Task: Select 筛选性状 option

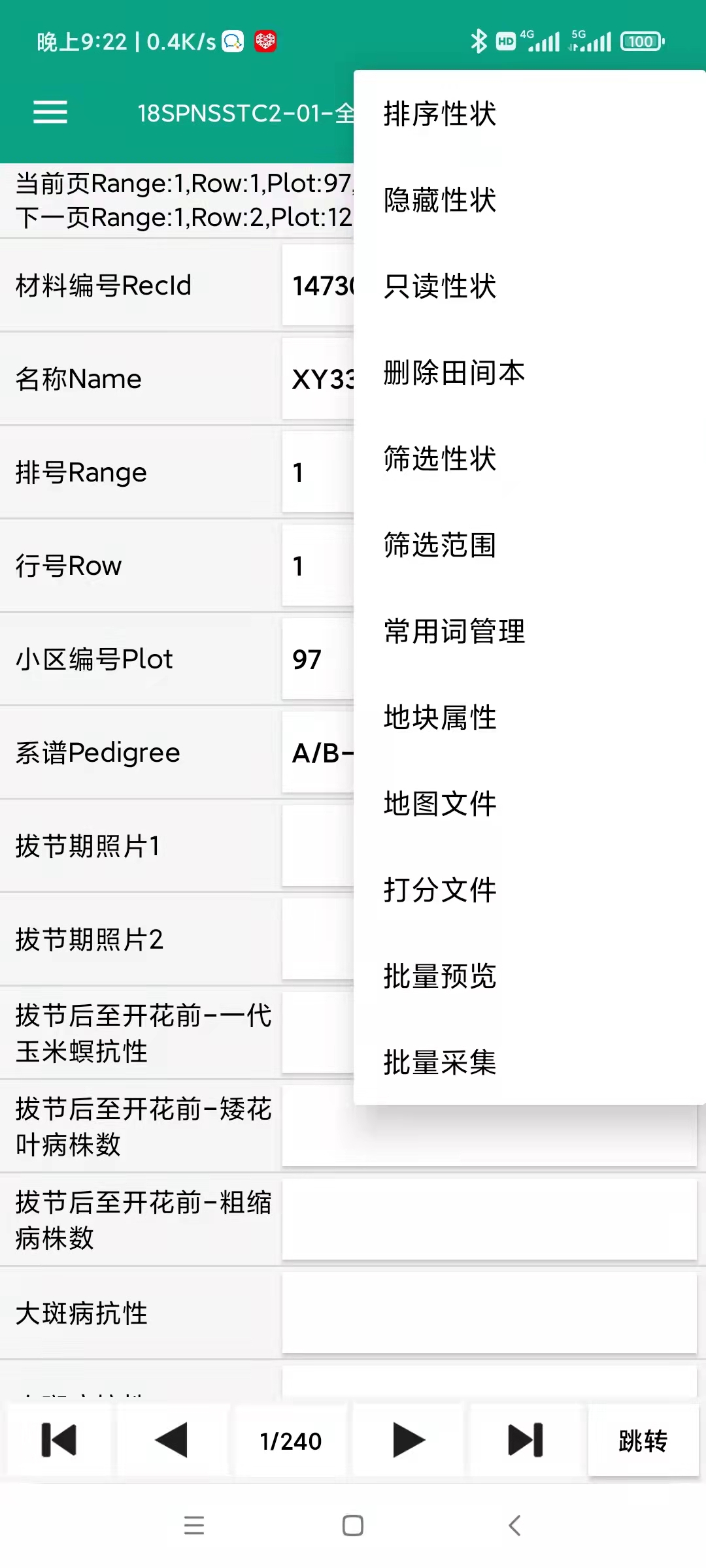Action: [529, 459]
